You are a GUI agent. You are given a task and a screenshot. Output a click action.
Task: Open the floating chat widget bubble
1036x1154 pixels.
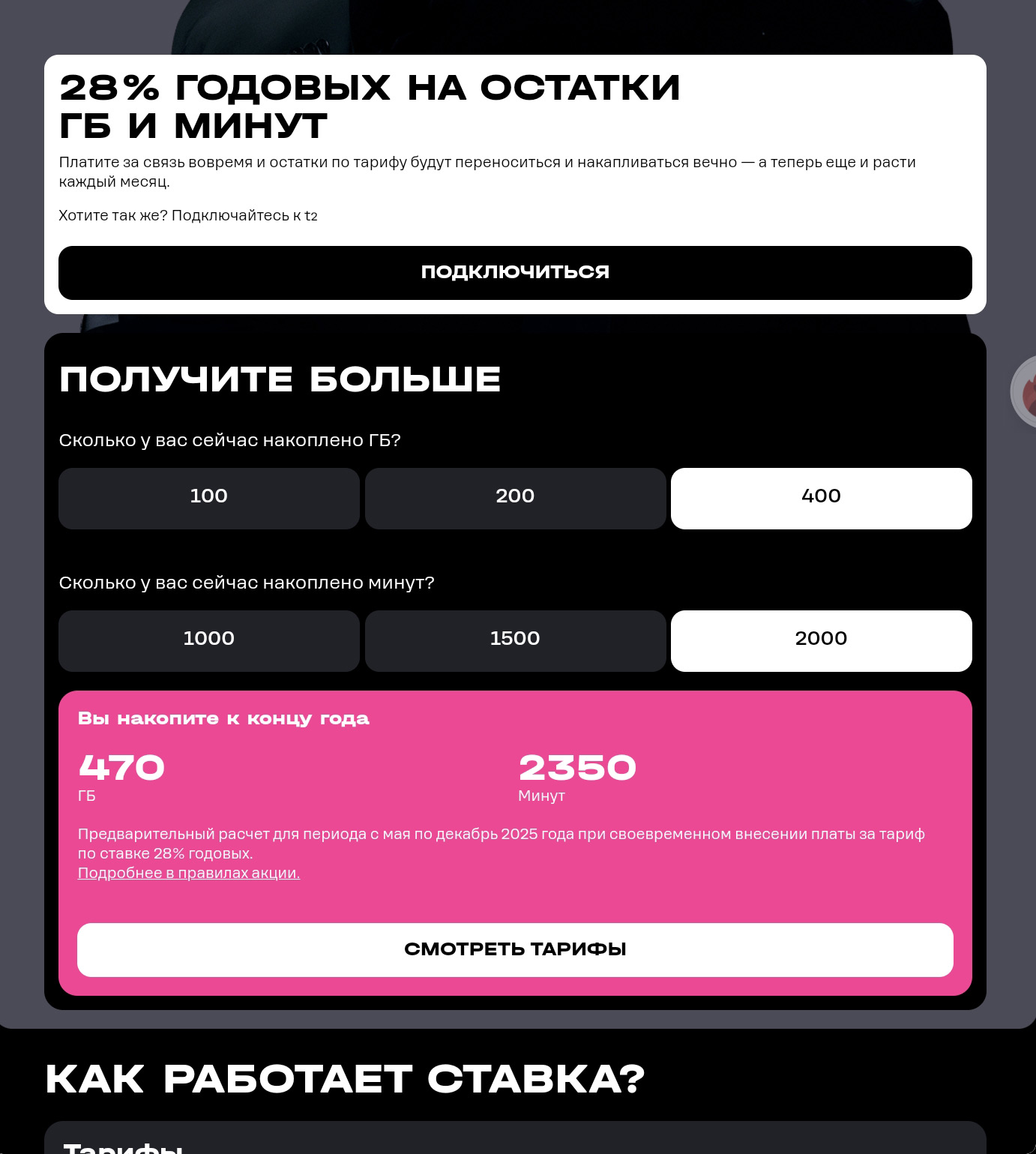pyautogui.click(x=1025, y=392)
